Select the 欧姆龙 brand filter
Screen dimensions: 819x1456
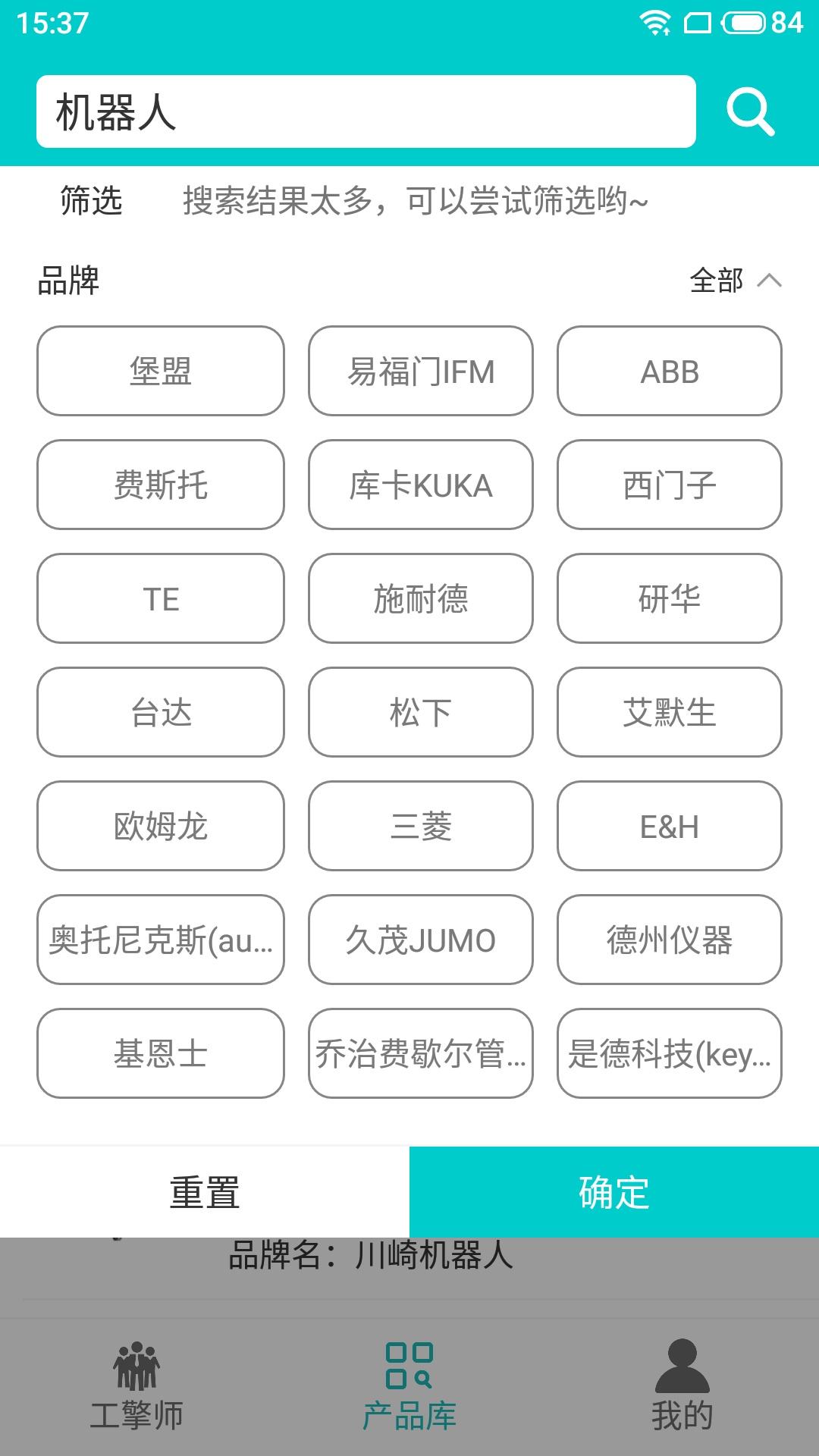click(x=160, y=827)
